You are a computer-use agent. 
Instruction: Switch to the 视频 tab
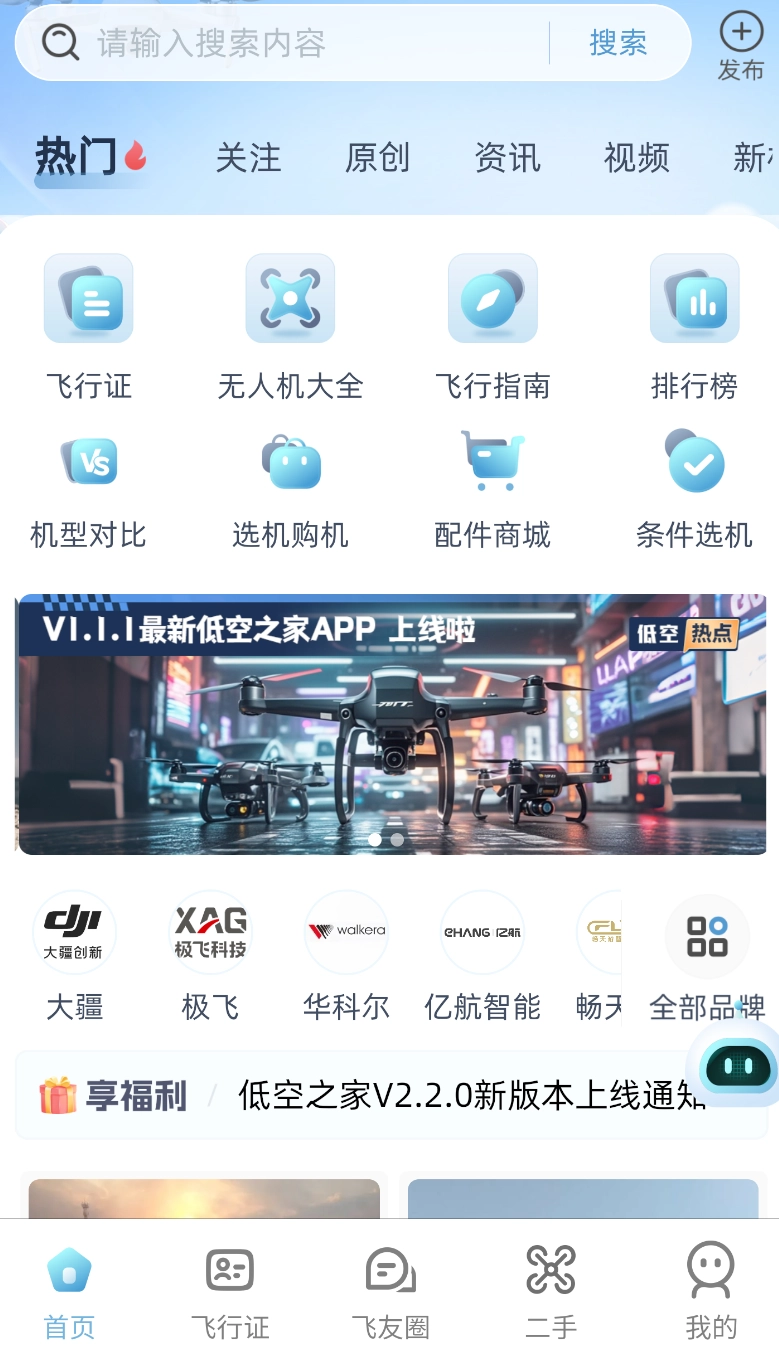pos(636,158)
